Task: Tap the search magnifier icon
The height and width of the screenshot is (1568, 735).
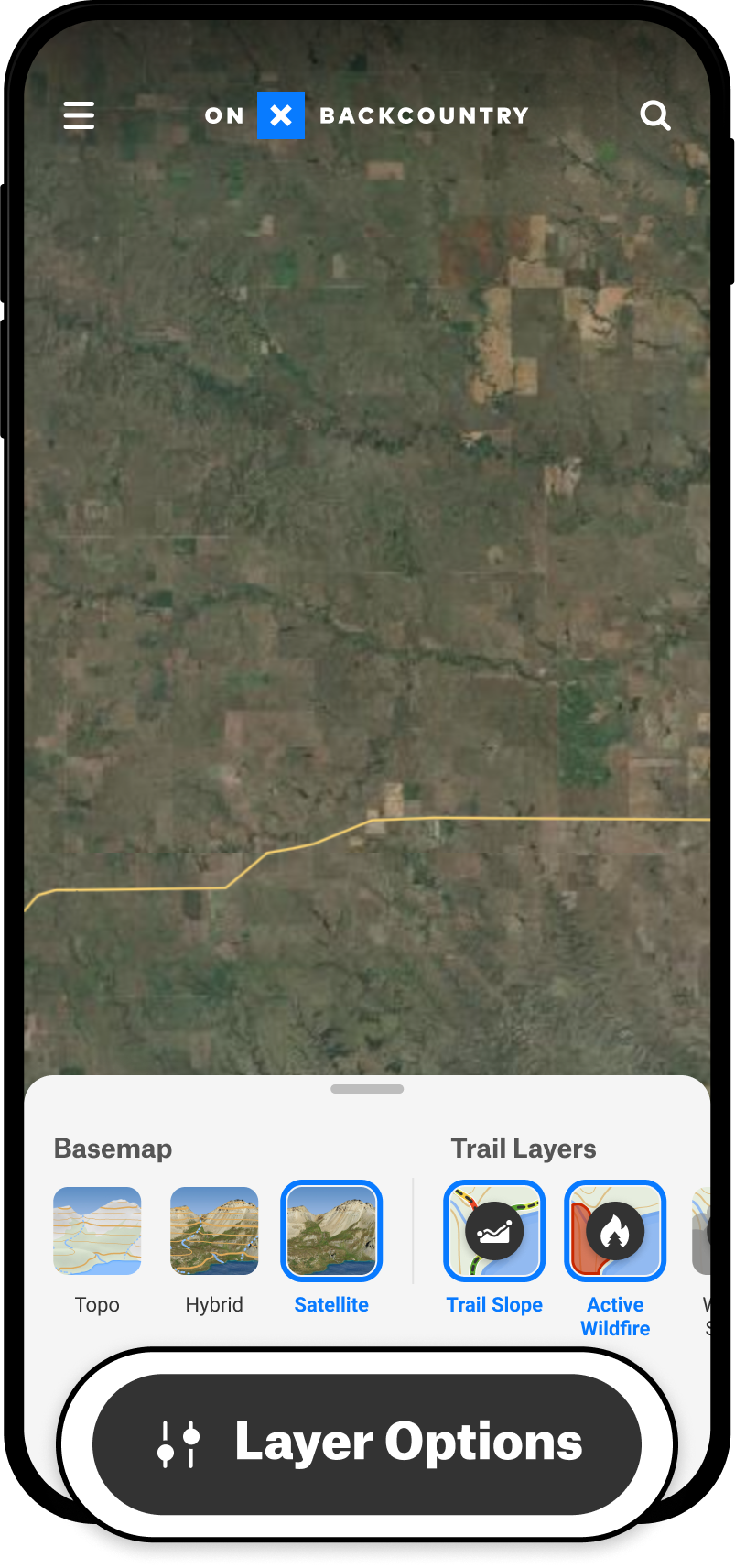Action: [x=655, y=114]
